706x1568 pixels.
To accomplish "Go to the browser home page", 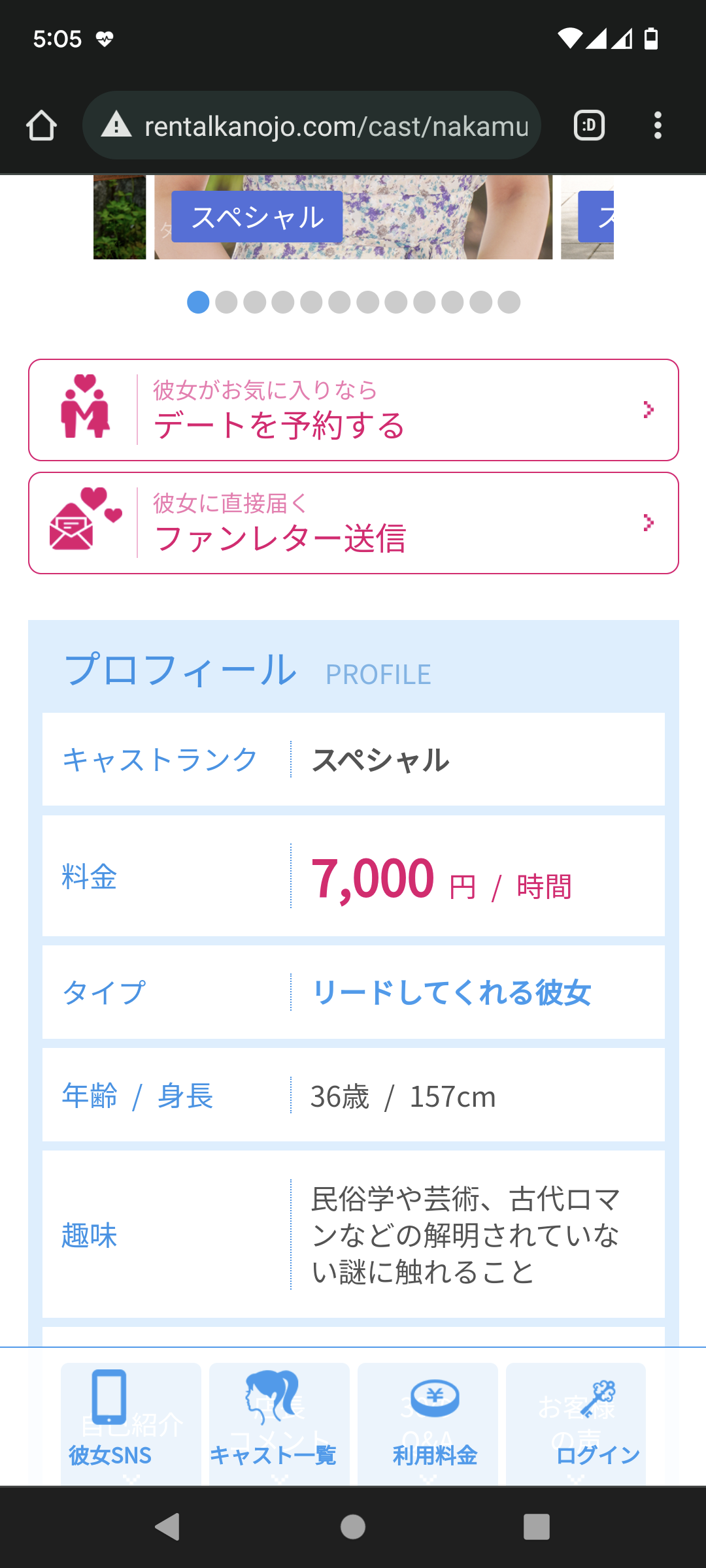I will pyautogui.click(x=41, y=125).
